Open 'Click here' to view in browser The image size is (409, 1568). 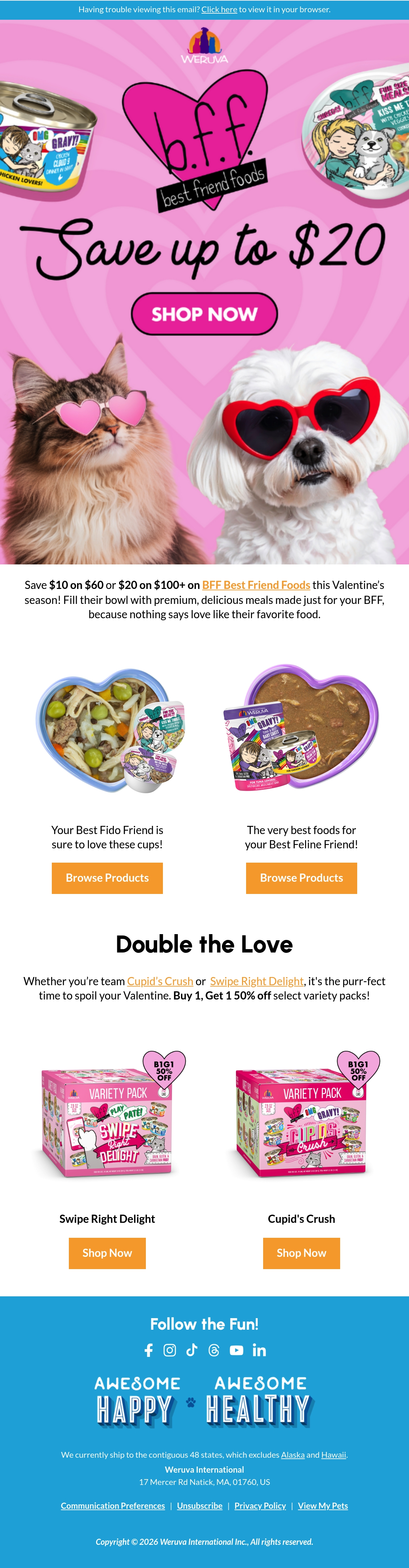click(x=219, y=10)
